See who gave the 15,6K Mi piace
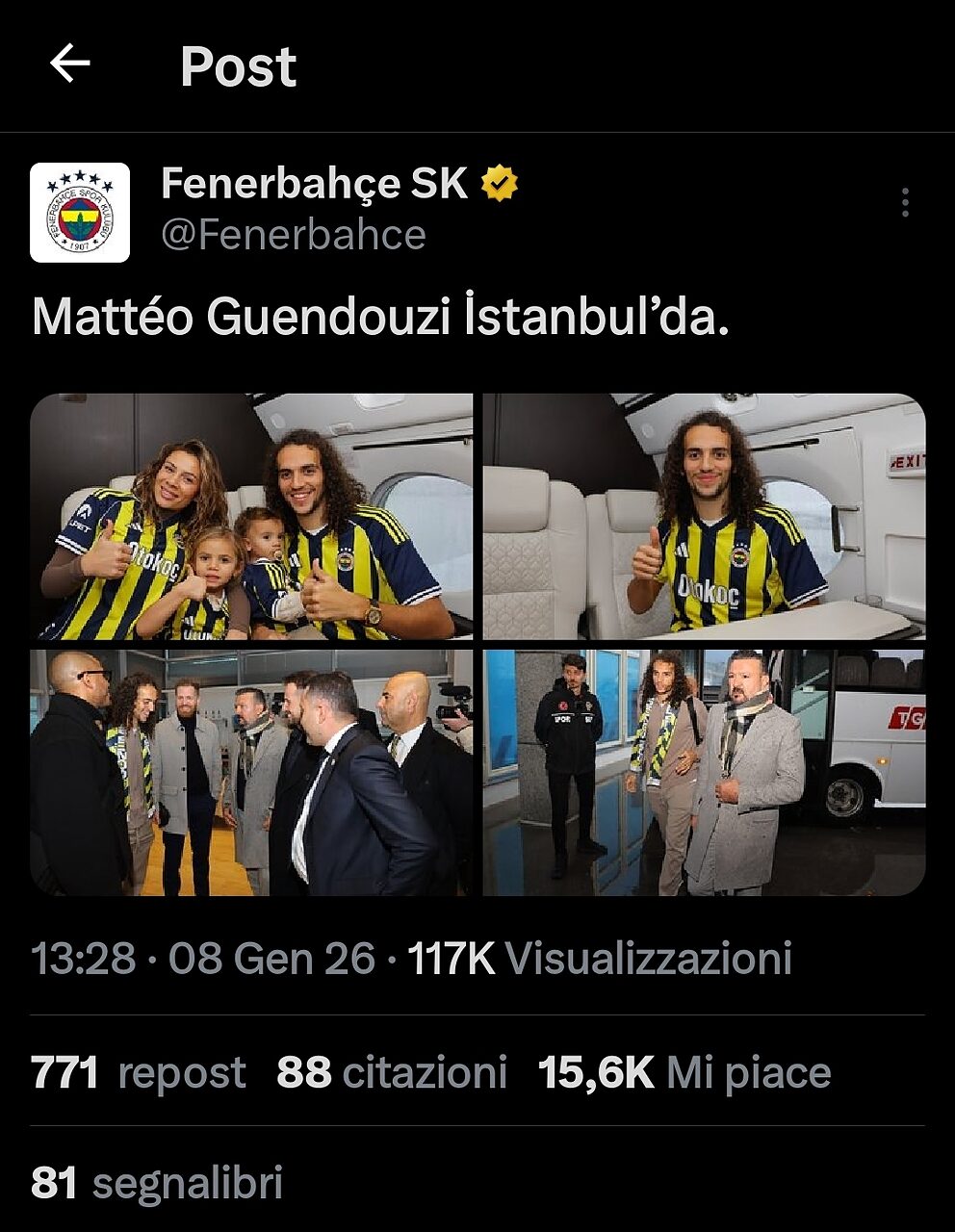This screenshot has height=1232, width=955. coord(684,1072)
